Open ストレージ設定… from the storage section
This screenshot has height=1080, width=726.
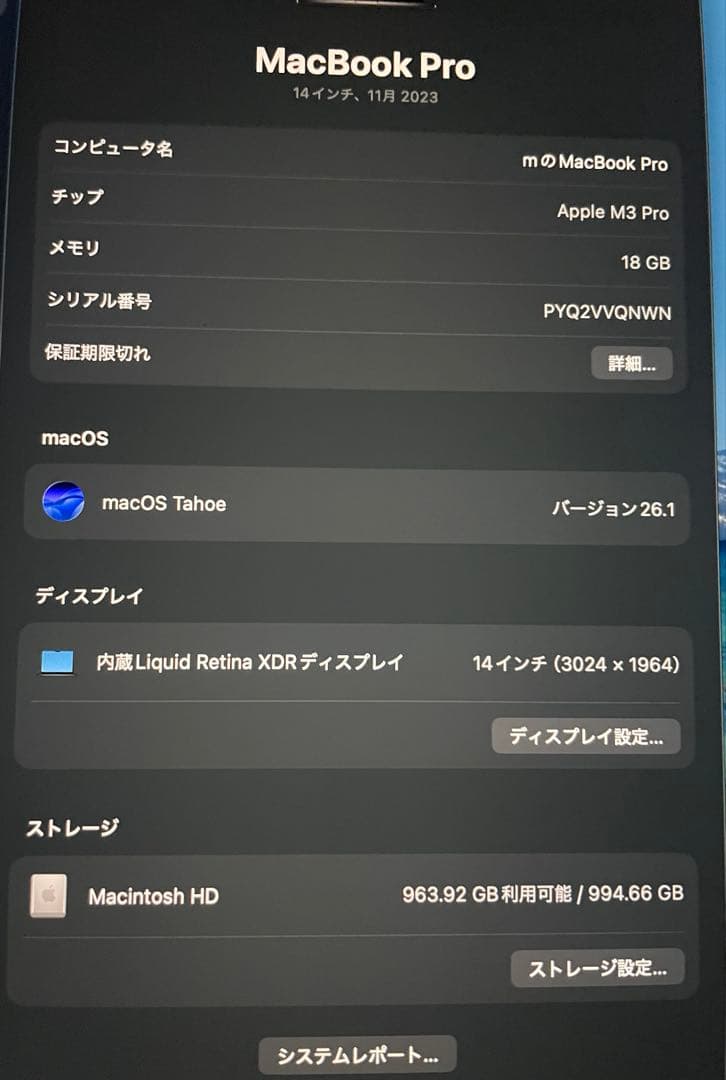[x=597, y=967]
